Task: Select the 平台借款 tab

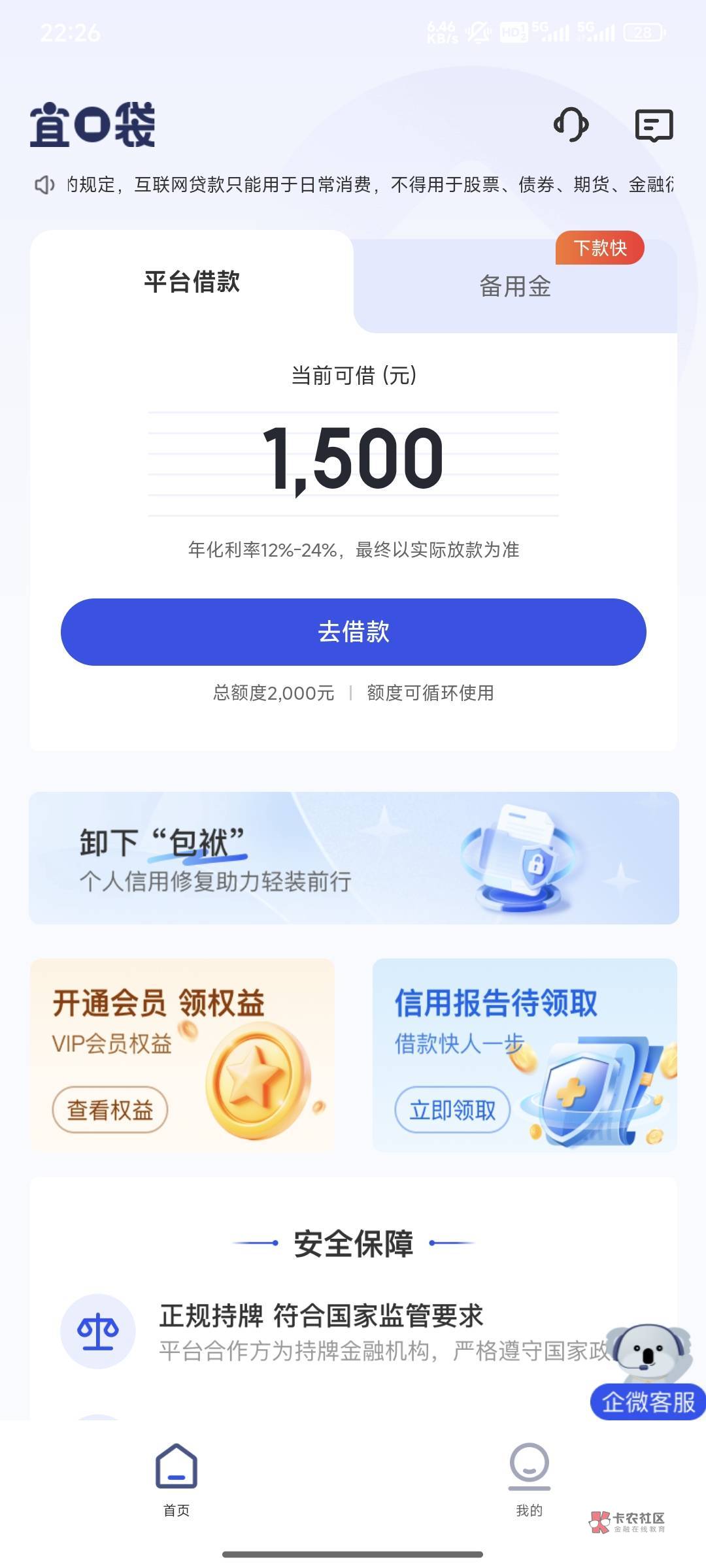Action: click(192, 282)
